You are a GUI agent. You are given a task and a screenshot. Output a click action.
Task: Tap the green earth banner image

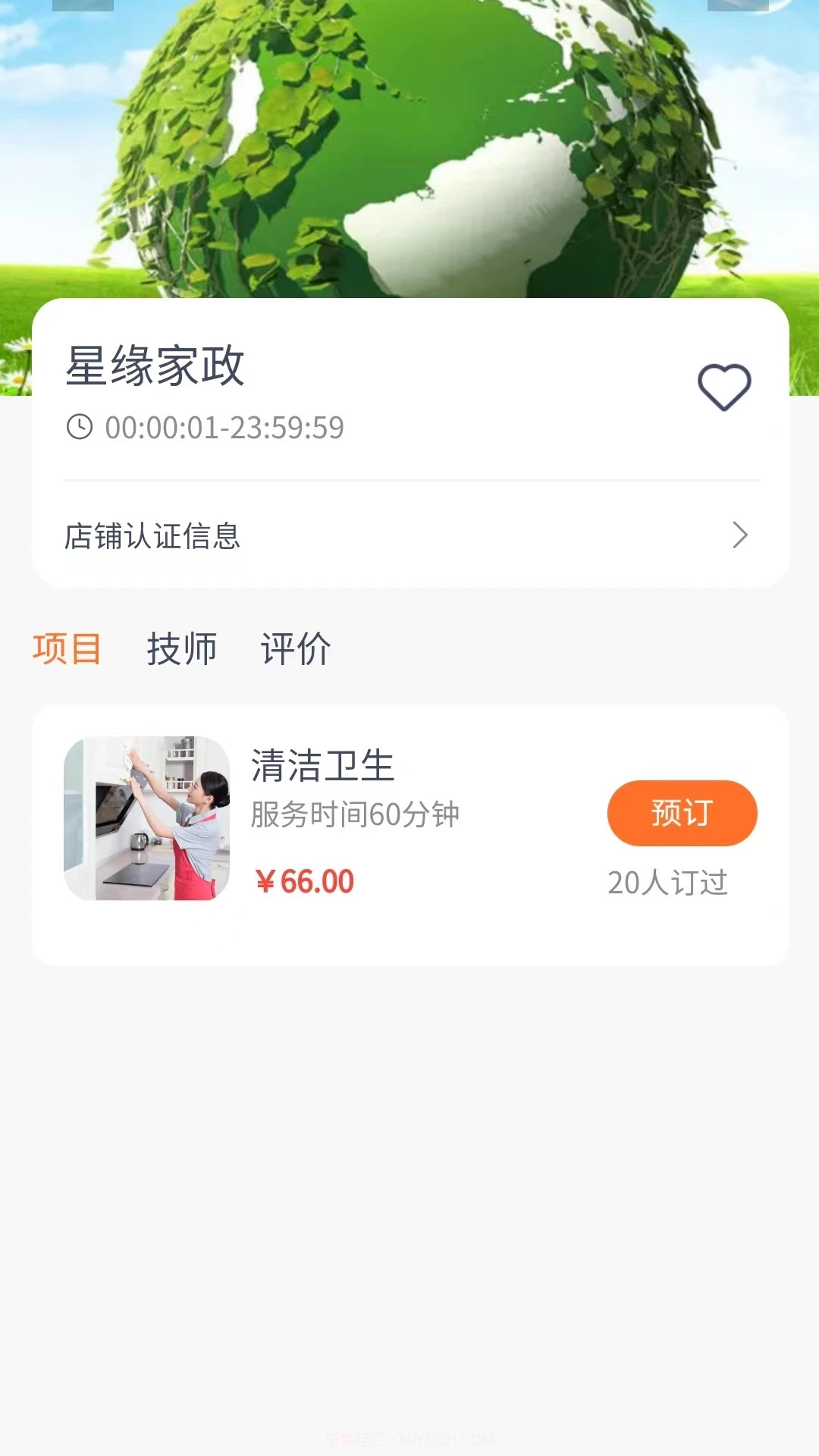pos(409,152)
